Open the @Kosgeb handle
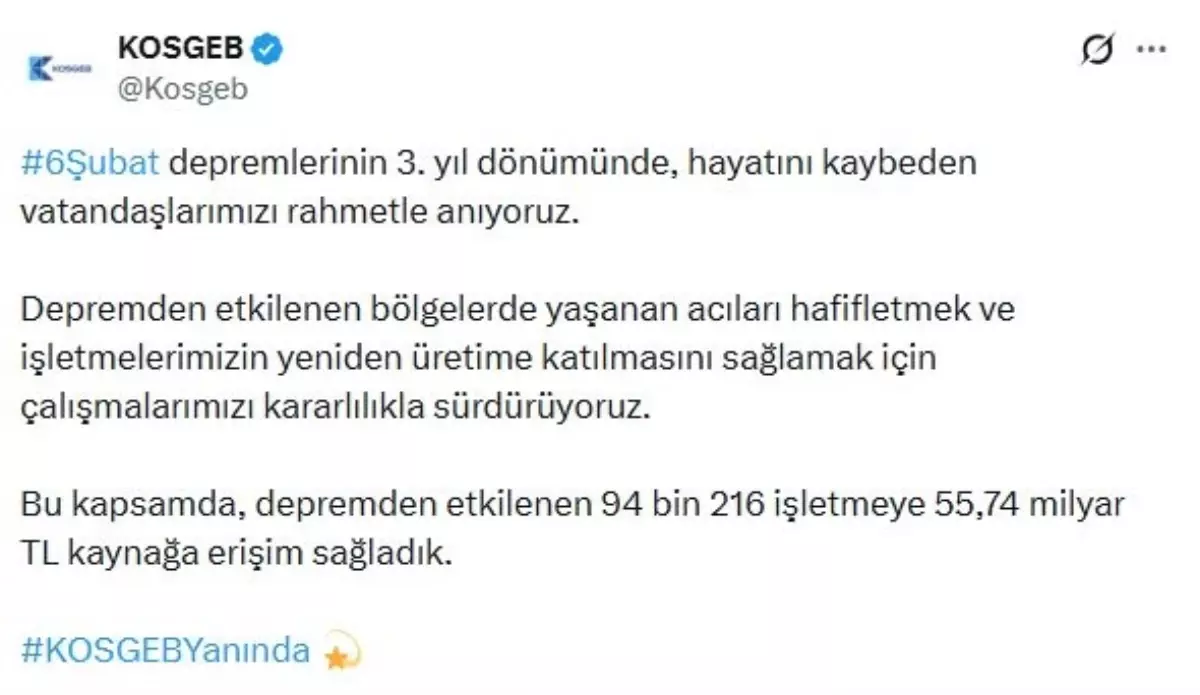 pos(181,89)
